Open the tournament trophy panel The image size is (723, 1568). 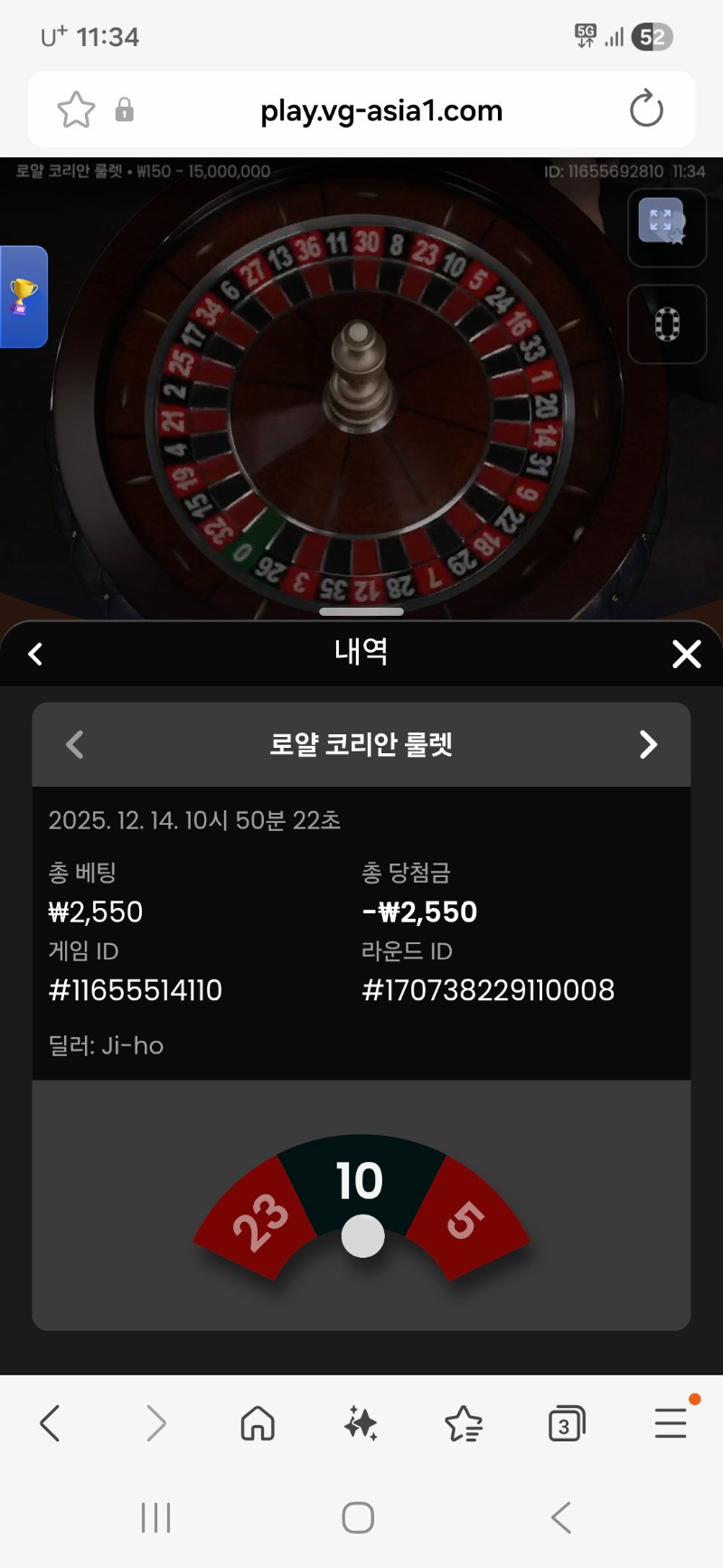(x=21, y=298)
